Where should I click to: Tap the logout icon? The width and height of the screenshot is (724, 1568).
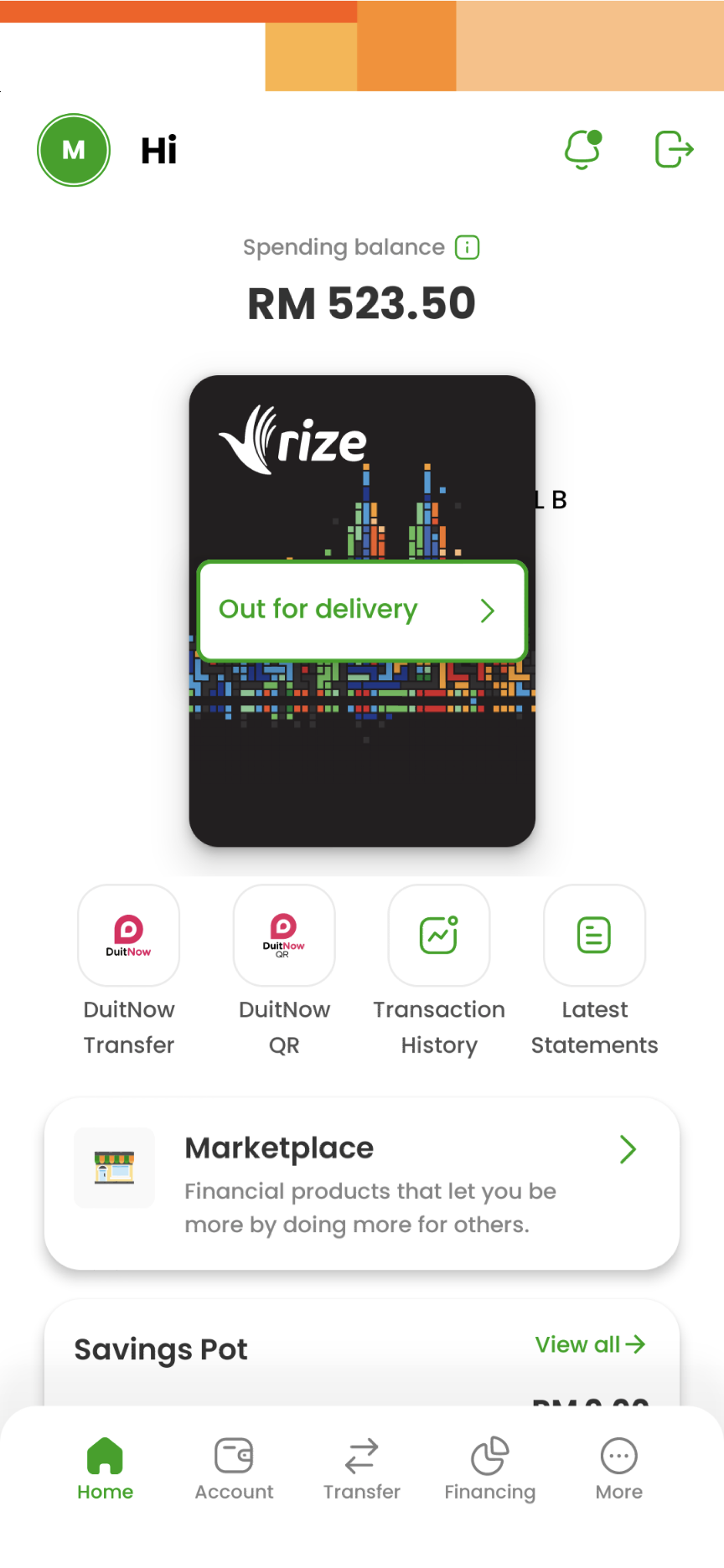pos(674,150)
